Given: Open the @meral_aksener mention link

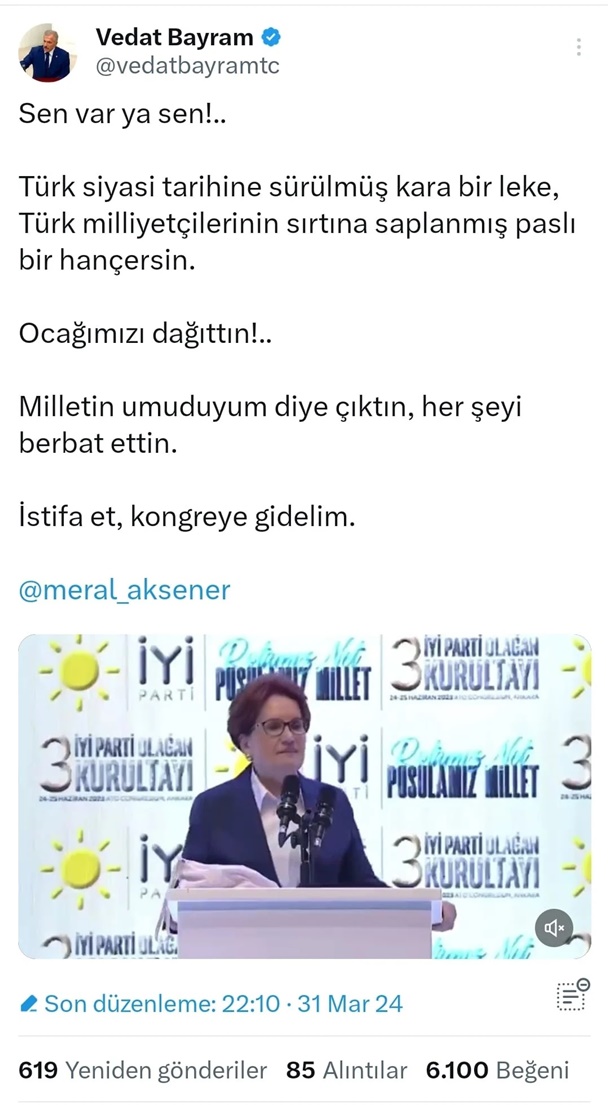Looking at the screenshot, I should pos(125,590).
